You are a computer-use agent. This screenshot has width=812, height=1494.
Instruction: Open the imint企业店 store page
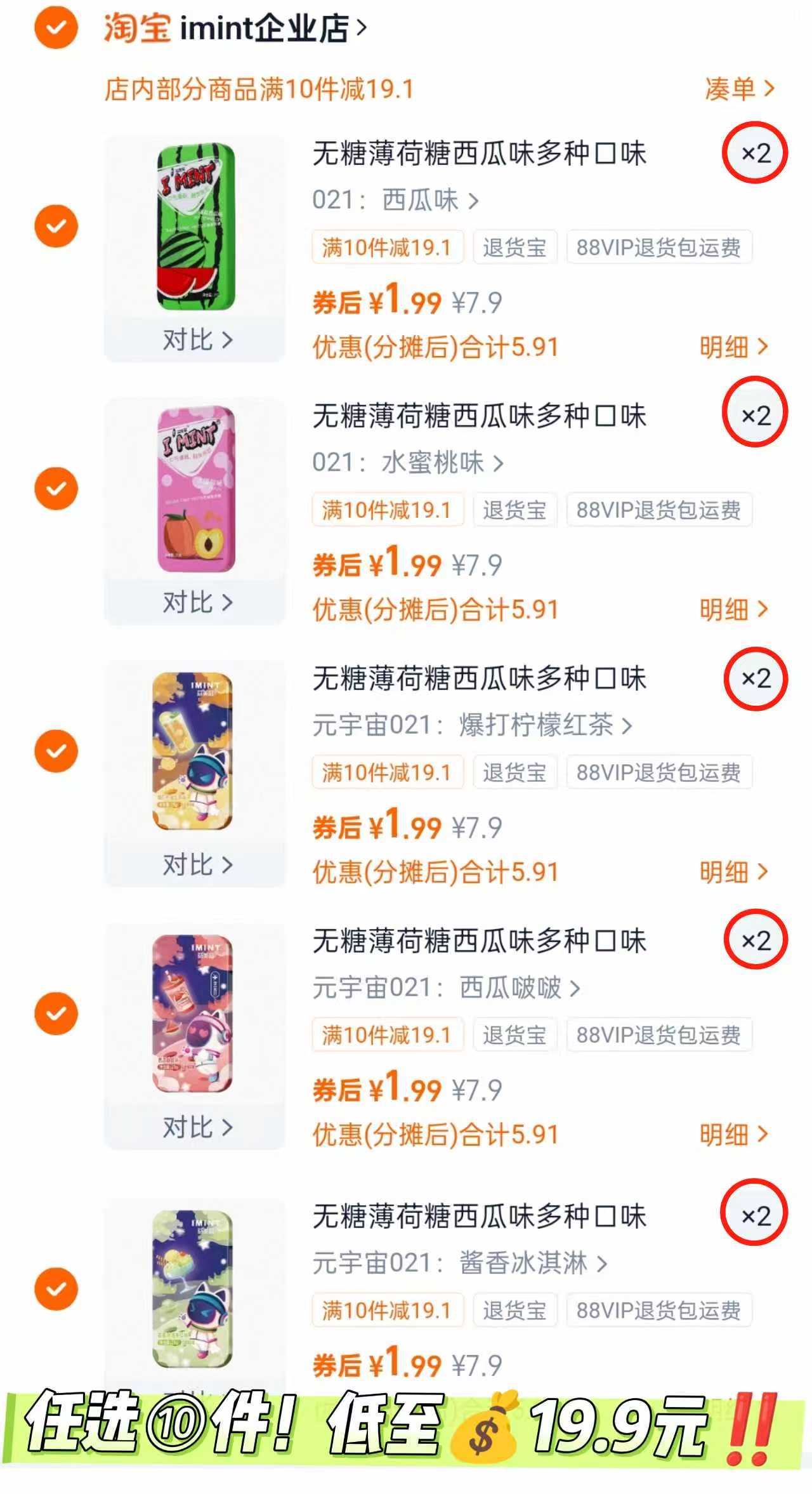(235, 28)
